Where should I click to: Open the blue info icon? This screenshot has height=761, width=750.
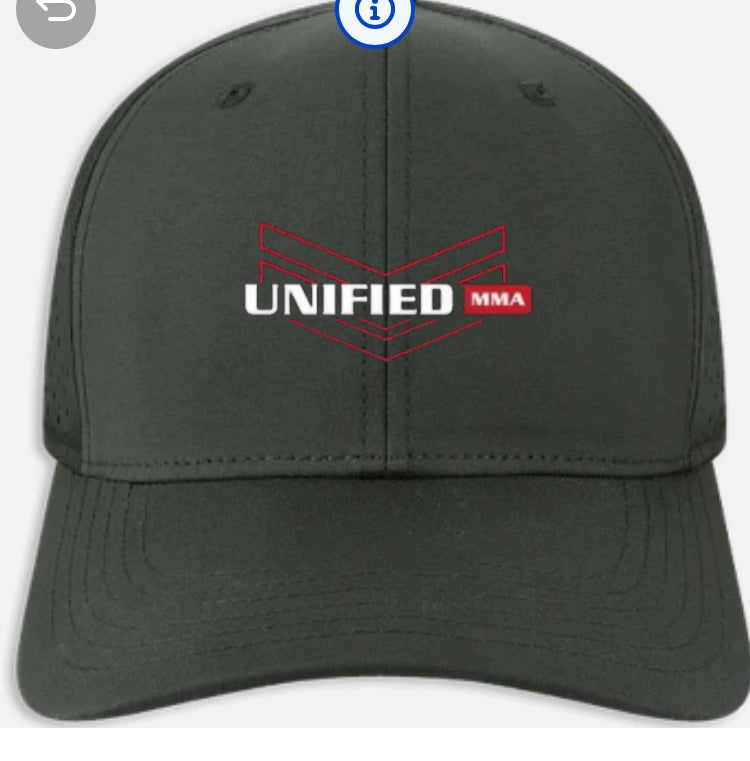tap(375, 12)
